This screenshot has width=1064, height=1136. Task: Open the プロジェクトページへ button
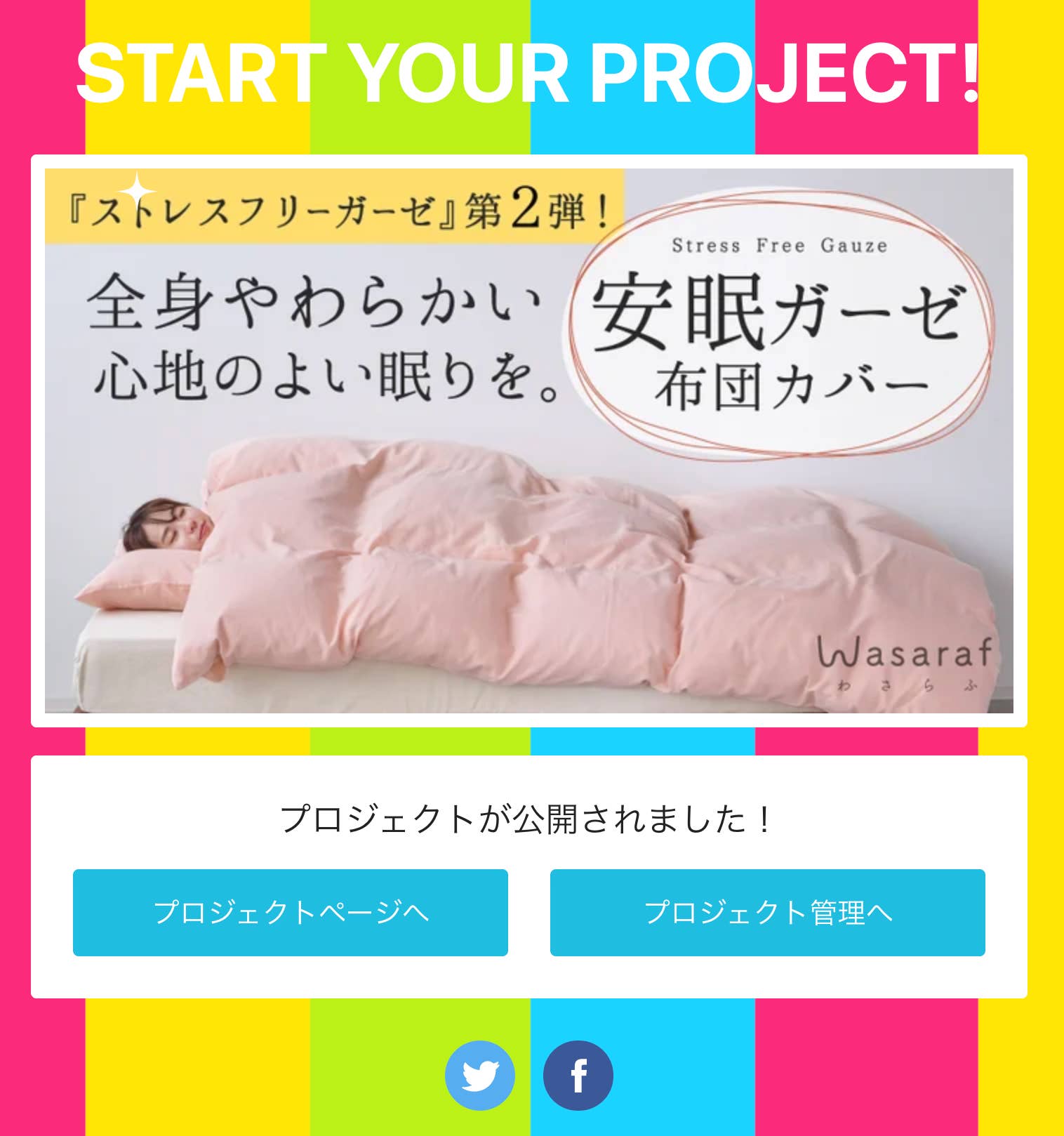[x=291, y=913]
